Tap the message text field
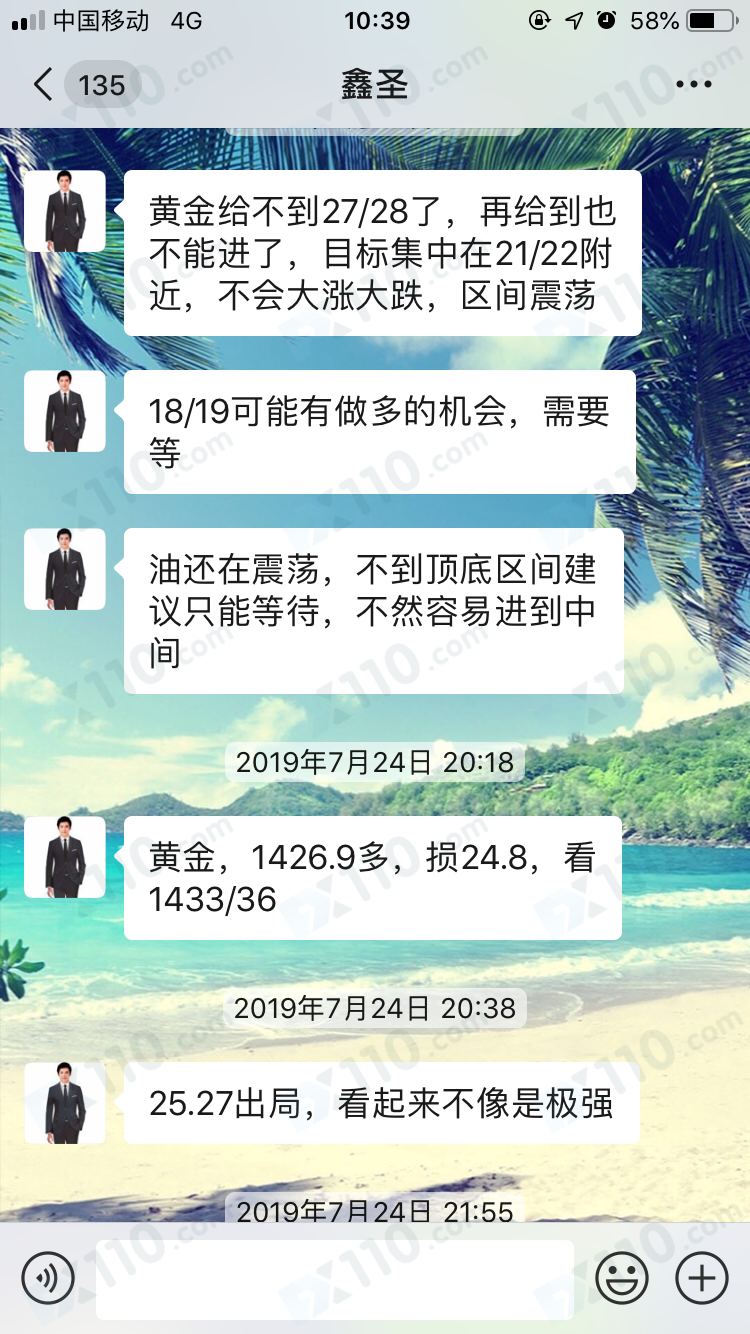 pyautogui.click(x=335, y=1278)
